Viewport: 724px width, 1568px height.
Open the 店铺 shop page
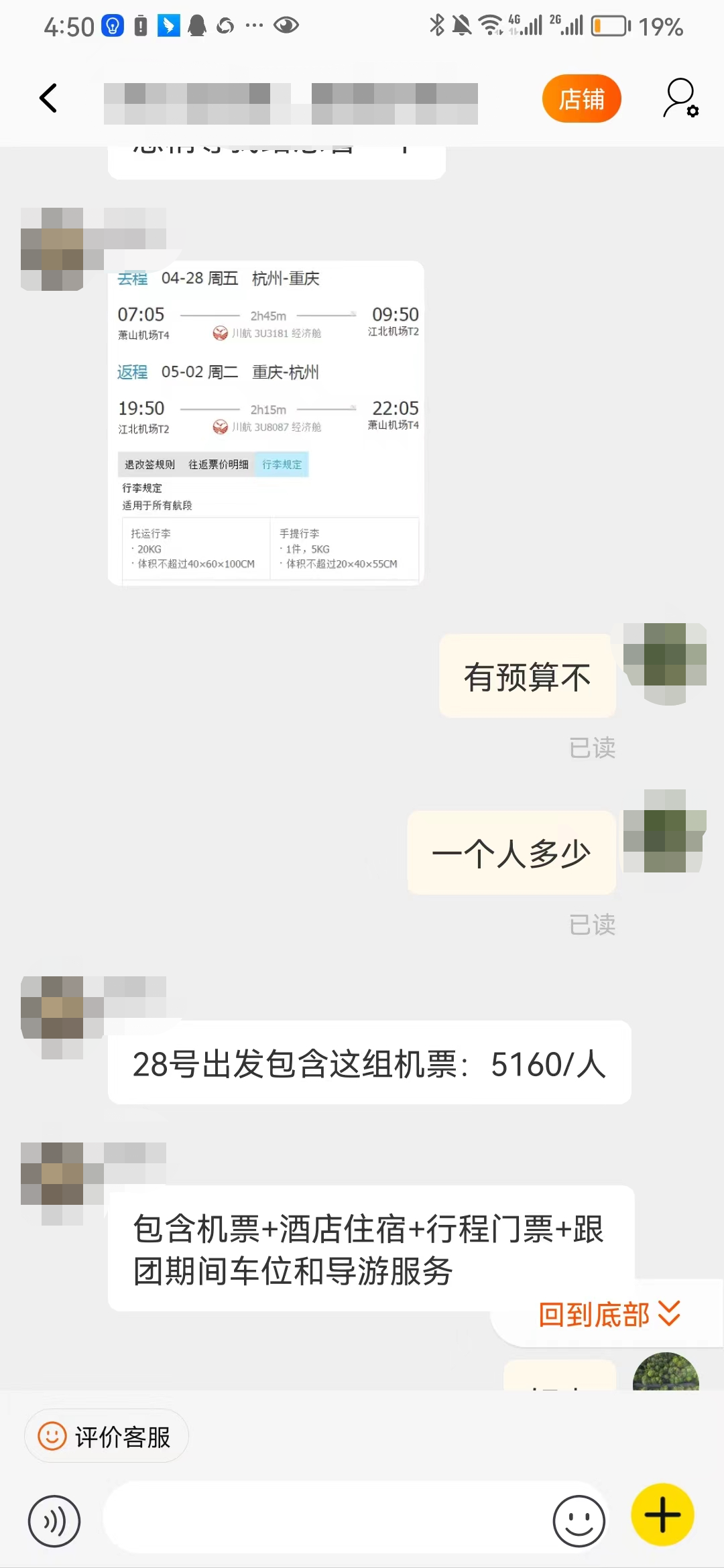(x=581, y=98)
